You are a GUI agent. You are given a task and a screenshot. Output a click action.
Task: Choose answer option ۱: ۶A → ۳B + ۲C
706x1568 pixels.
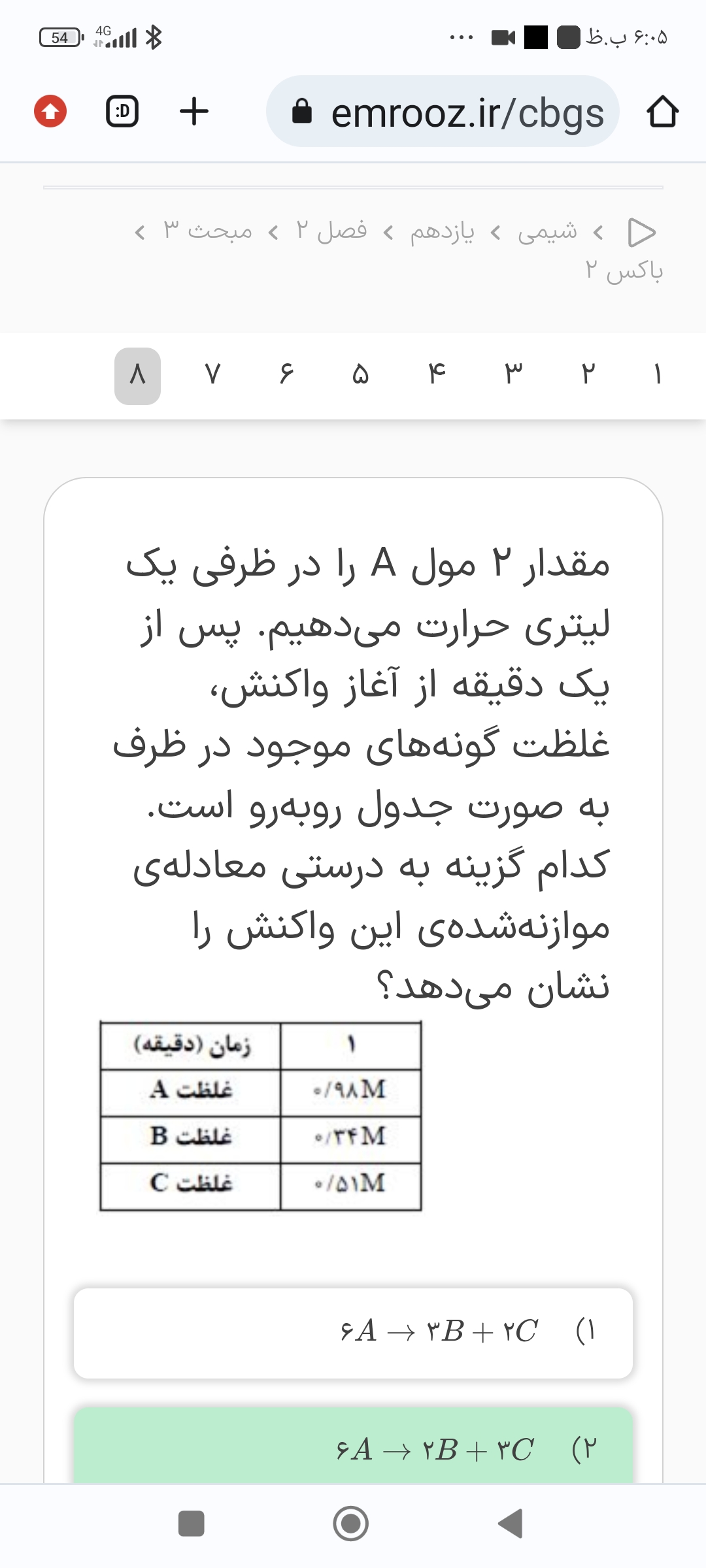tap(353, 1333)
